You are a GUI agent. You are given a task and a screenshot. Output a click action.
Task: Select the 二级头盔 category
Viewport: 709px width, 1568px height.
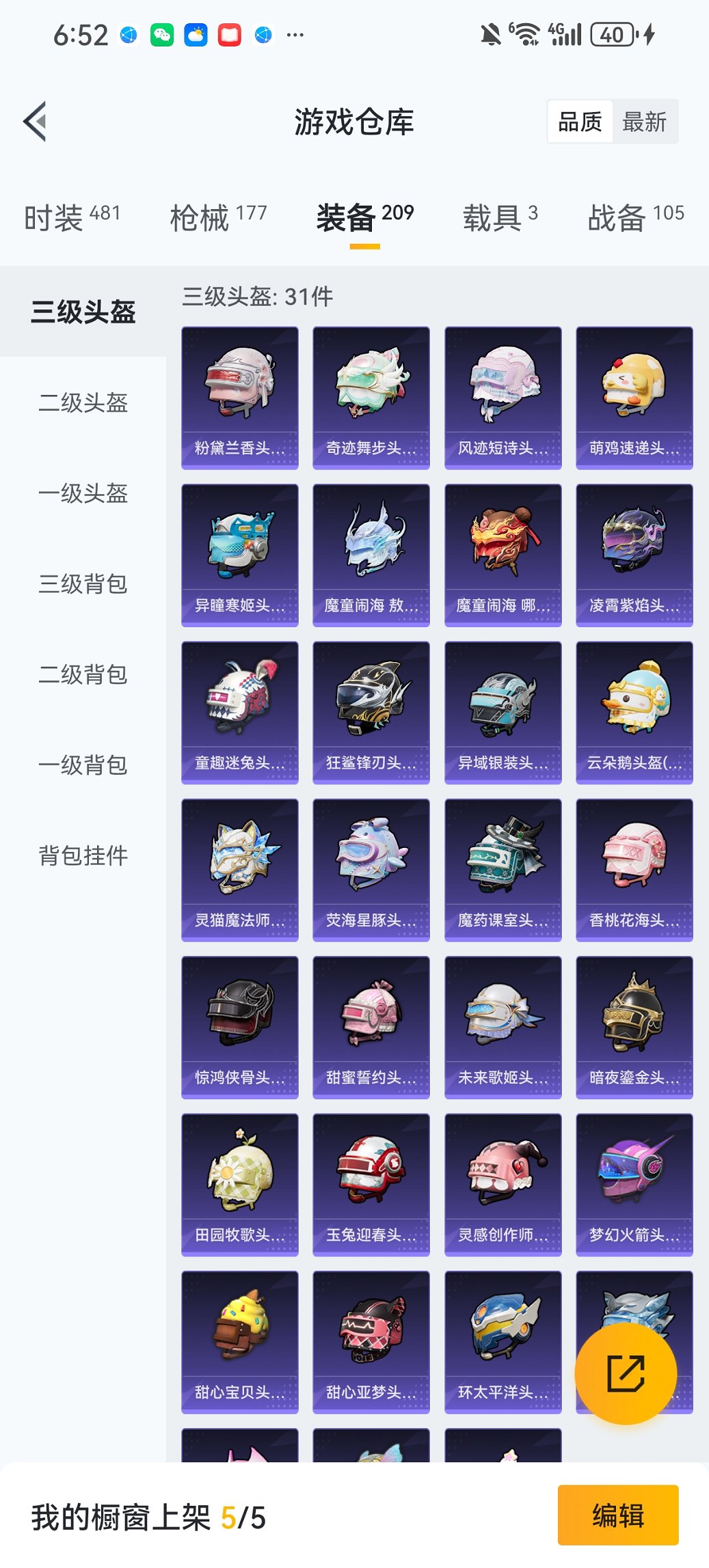pos(83,402)
